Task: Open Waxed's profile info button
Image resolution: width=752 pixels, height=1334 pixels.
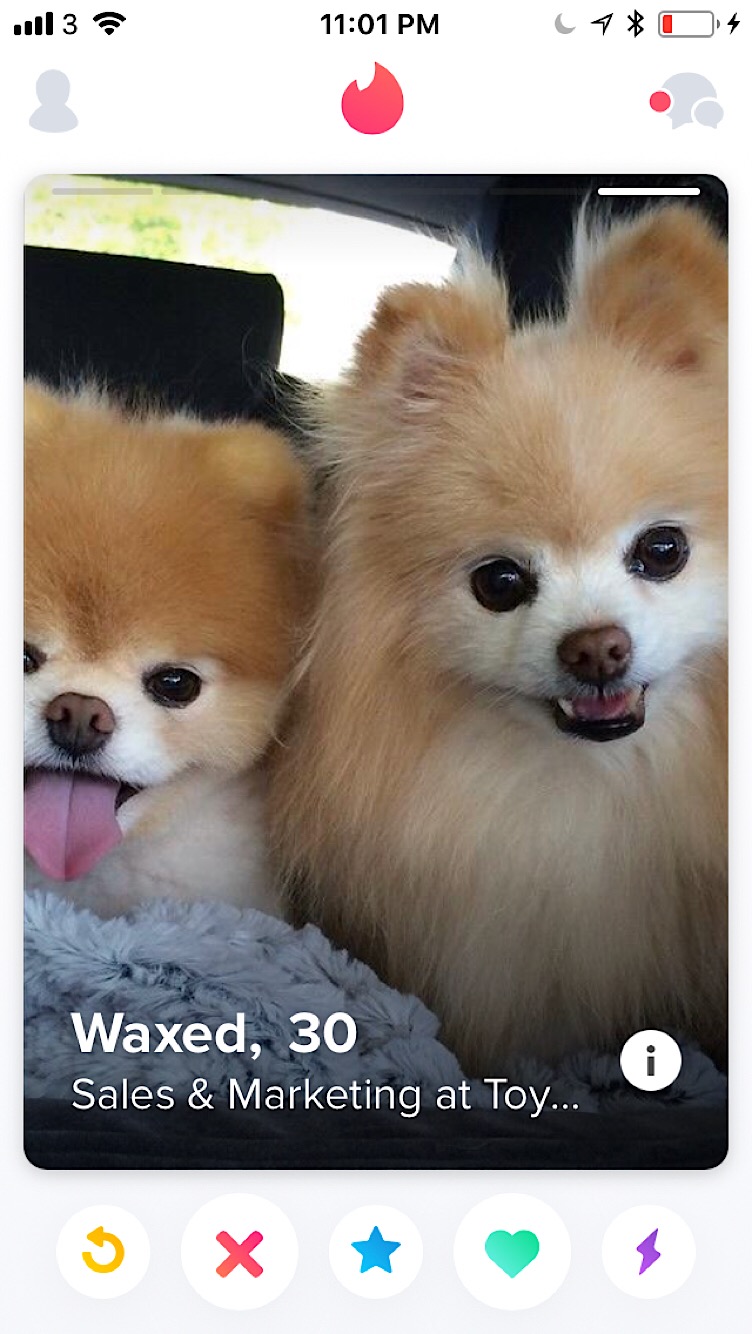Action: pos(650,1061)
